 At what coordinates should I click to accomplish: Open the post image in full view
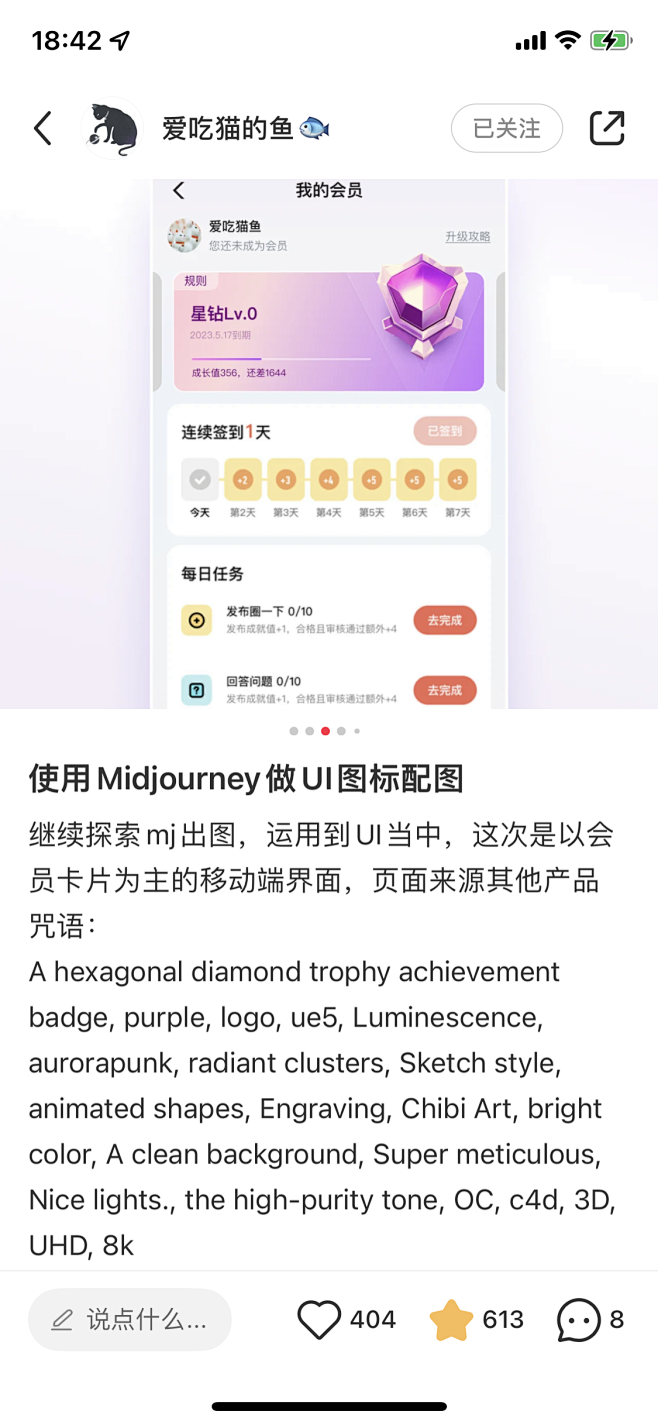click(x=329, y=445)
